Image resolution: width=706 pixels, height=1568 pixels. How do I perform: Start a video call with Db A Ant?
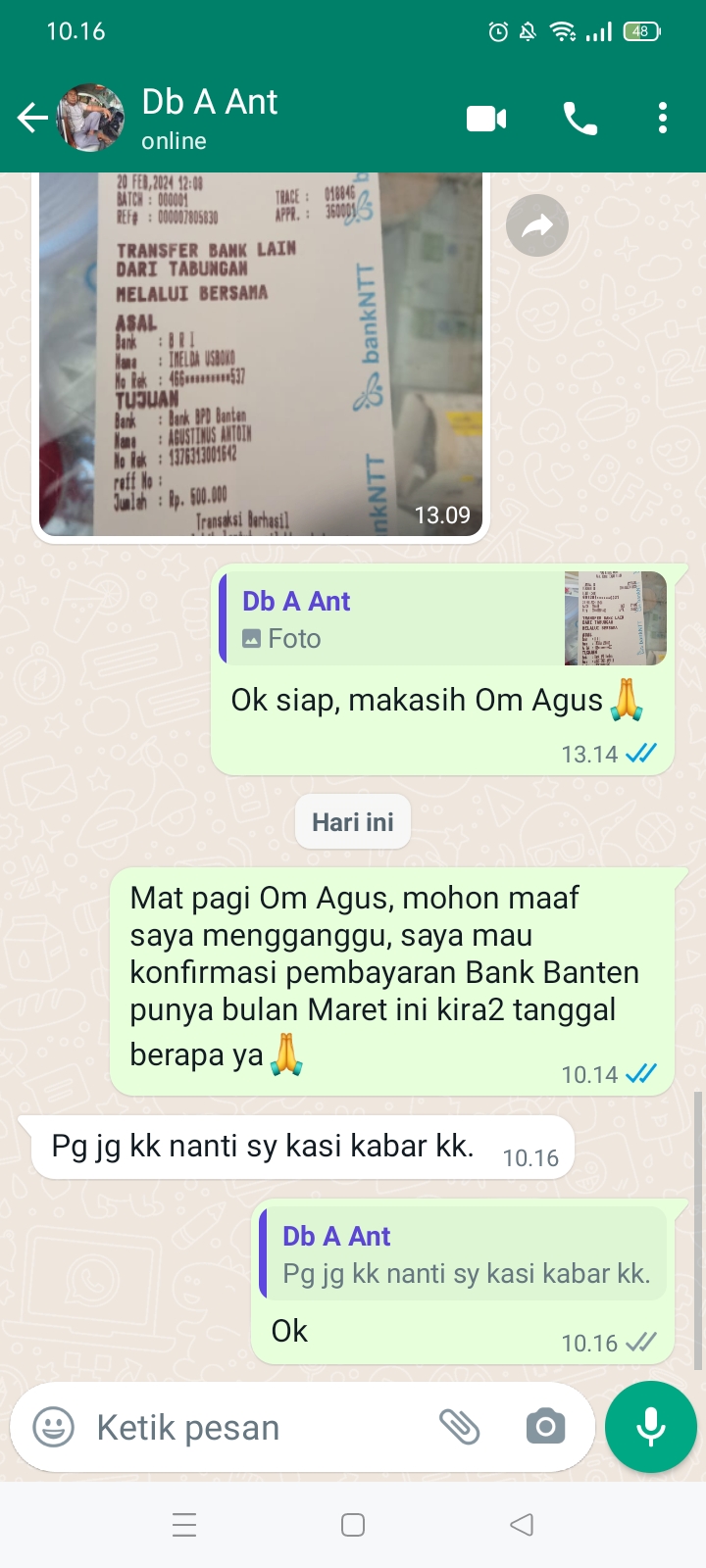click(487, 116)
